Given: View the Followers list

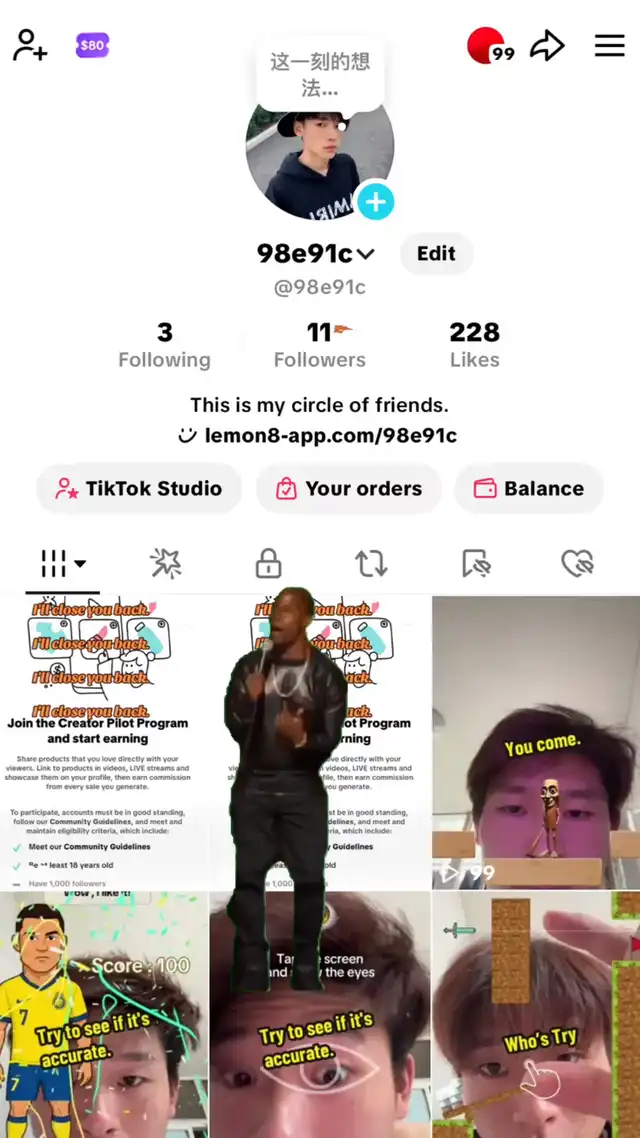Looking at the screenshot, I should [x=320, y=345].
